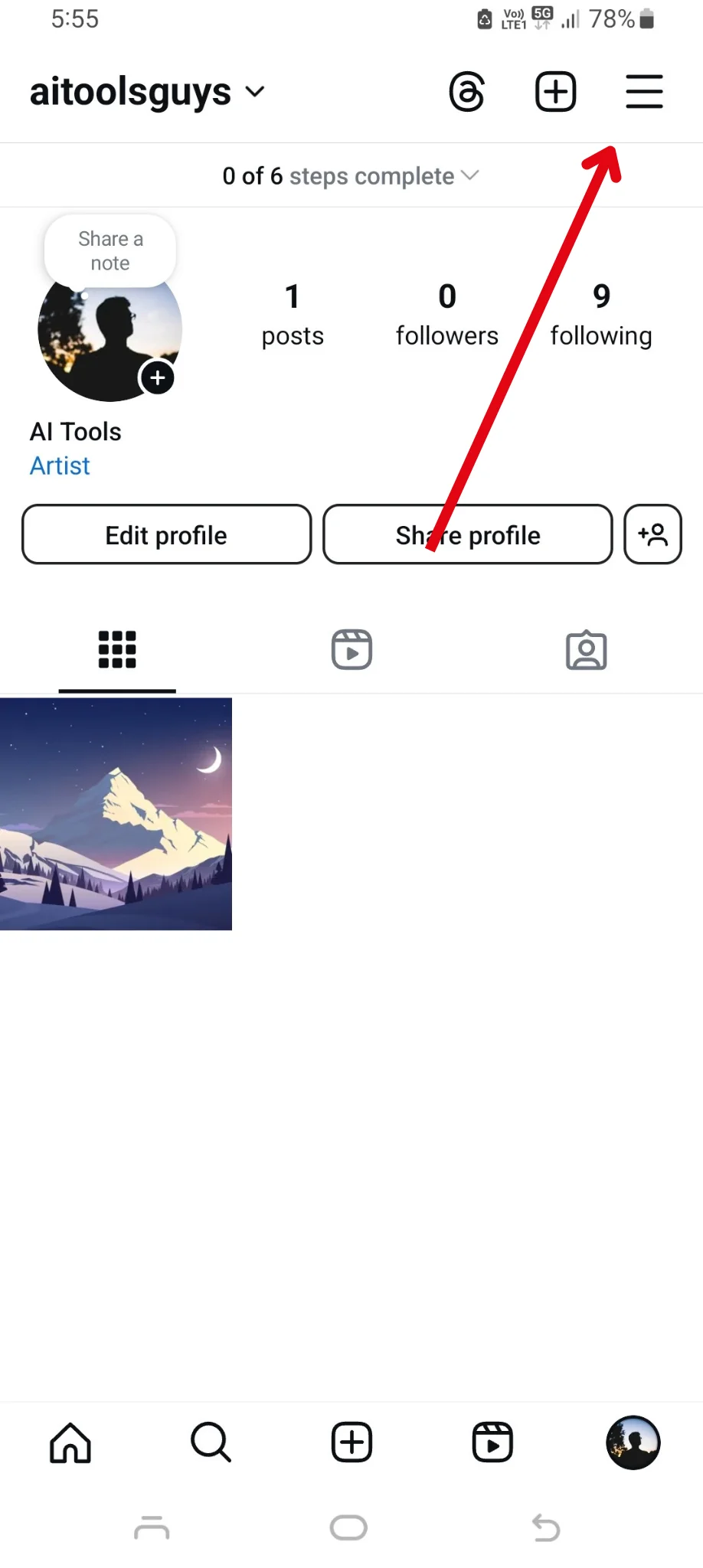Screen dimensions: 703x1568
Task: Open the Reels tab on the profile
Action: pos(351,649)
